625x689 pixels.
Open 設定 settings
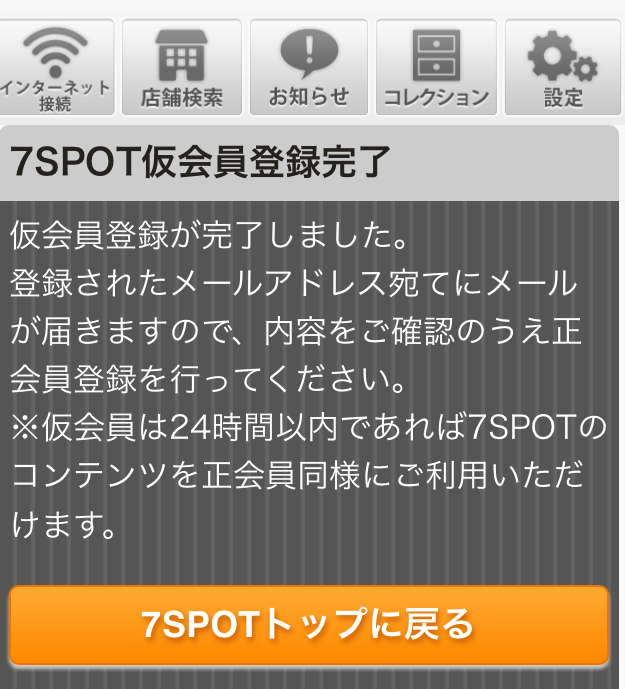click(x=563, y=68)
